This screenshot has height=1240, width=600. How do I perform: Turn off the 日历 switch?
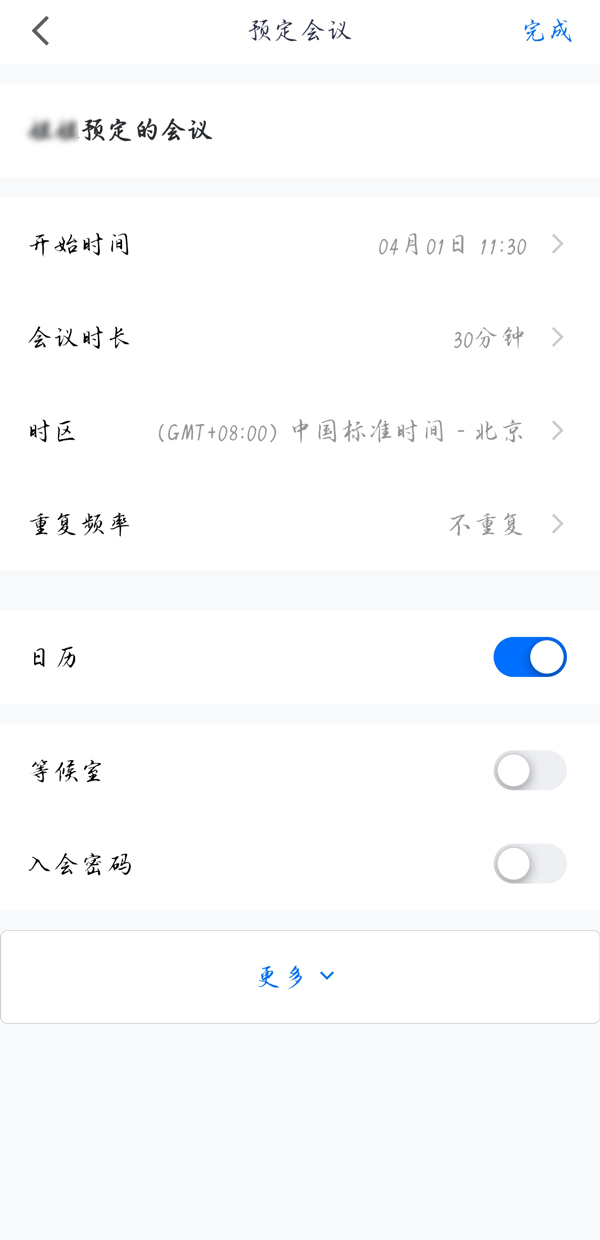click(529, 657)
